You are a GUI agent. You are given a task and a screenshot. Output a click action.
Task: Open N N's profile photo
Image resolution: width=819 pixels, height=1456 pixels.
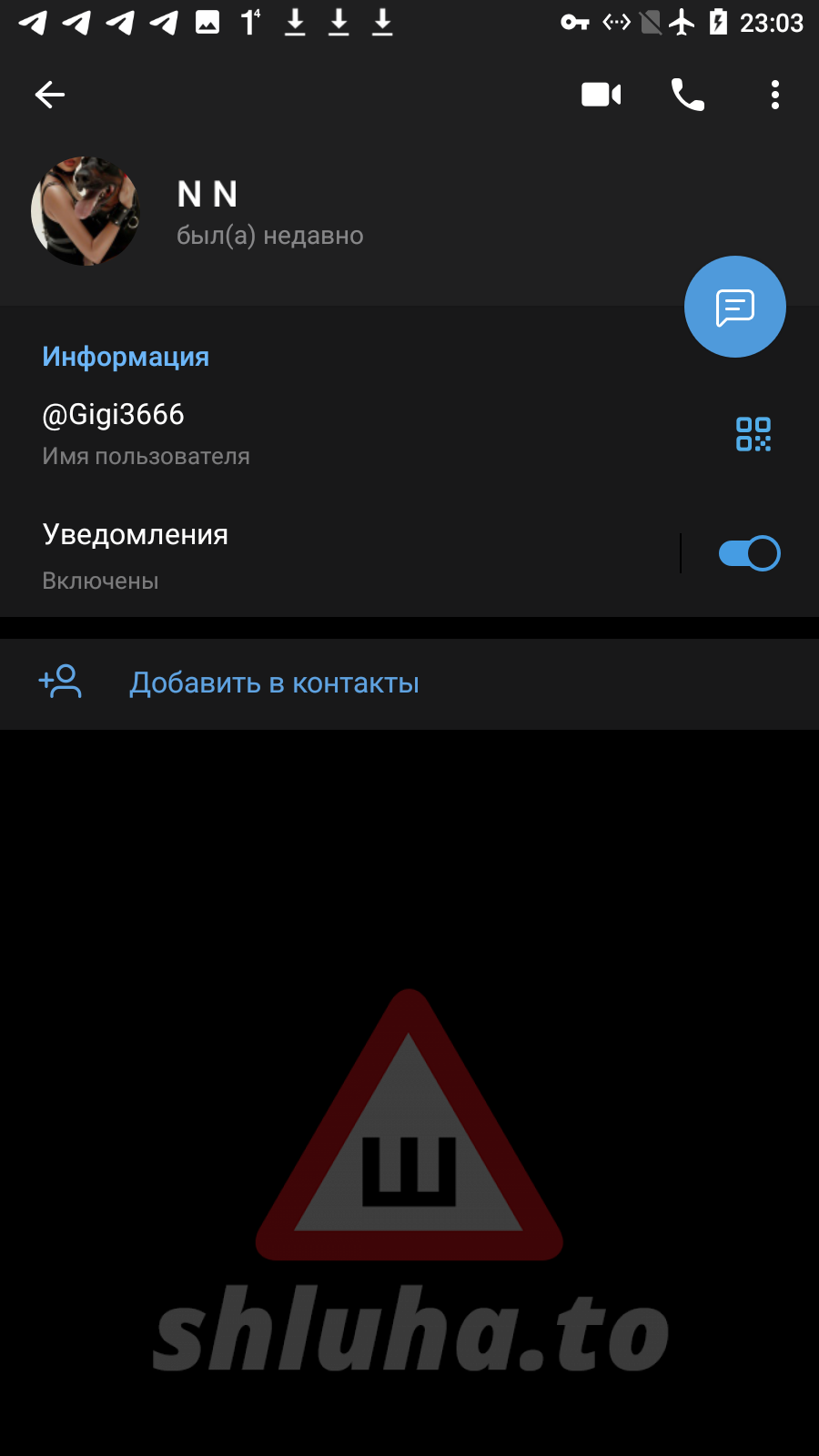[86, 211]
